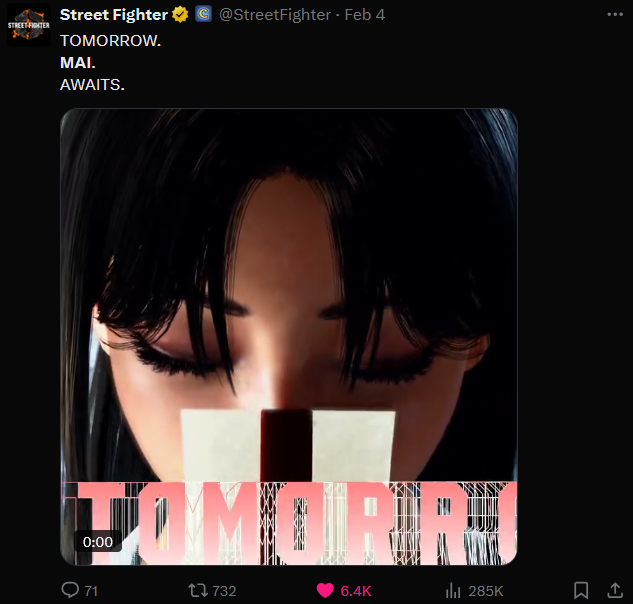
Task: Reply to the Street Fighter post
Action: [x=70, y=590]
